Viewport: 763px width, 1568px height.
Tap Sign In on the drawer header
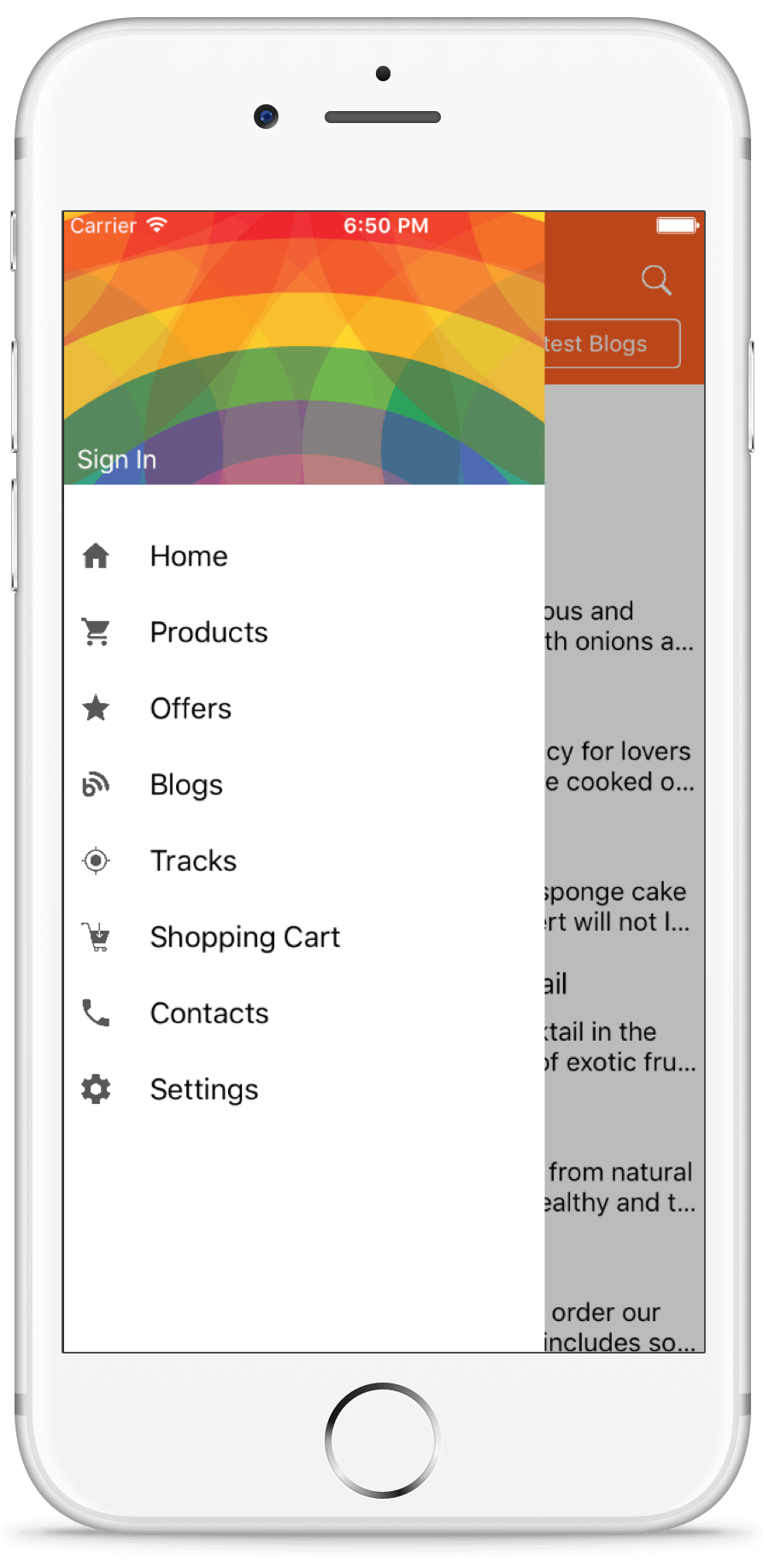pos(116,460)
